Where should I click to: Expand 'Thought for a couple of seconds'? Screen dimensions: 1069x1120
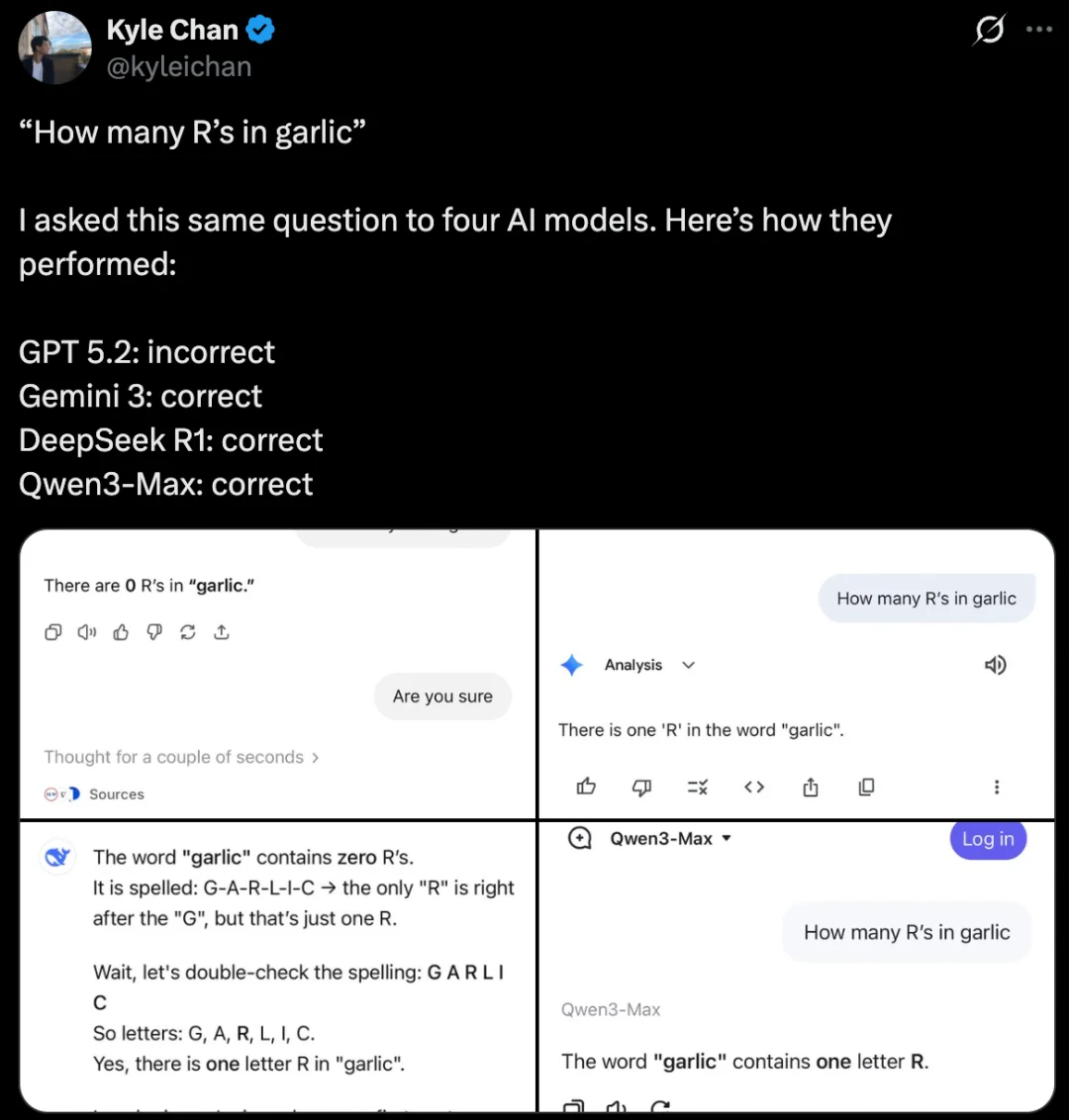click(180, 757)
